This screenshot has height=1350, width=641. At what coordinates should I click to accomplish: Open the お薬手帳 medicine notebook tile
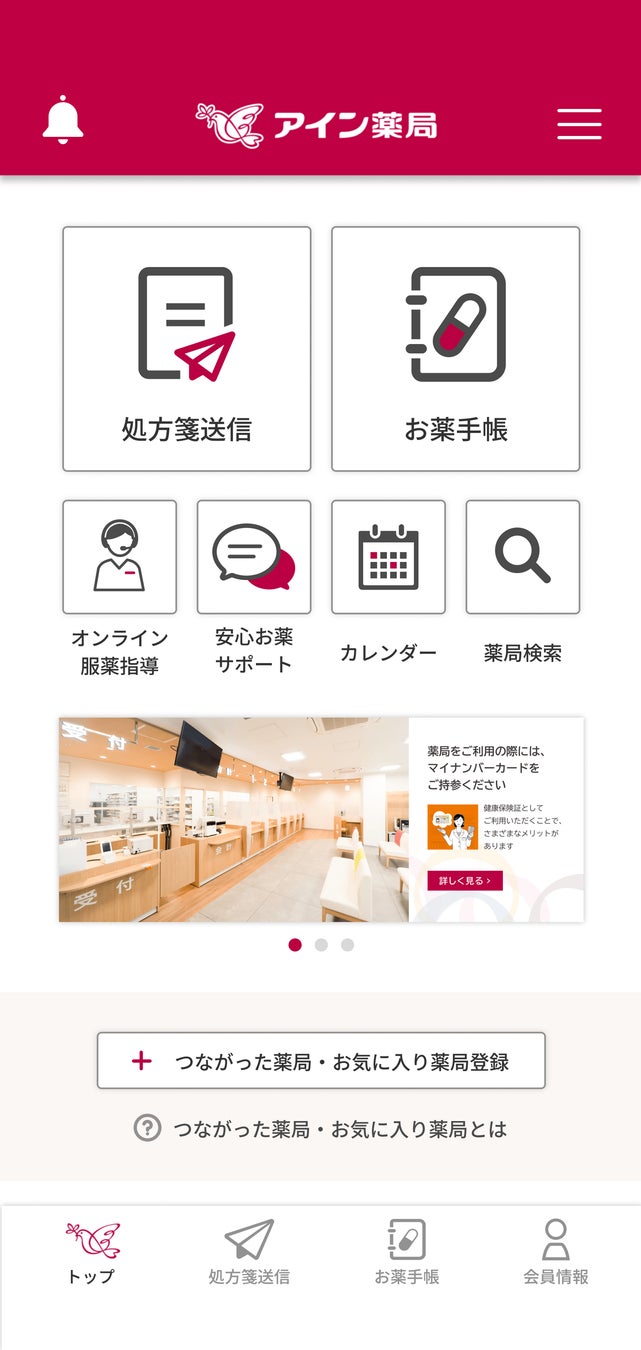click(456, 349)
